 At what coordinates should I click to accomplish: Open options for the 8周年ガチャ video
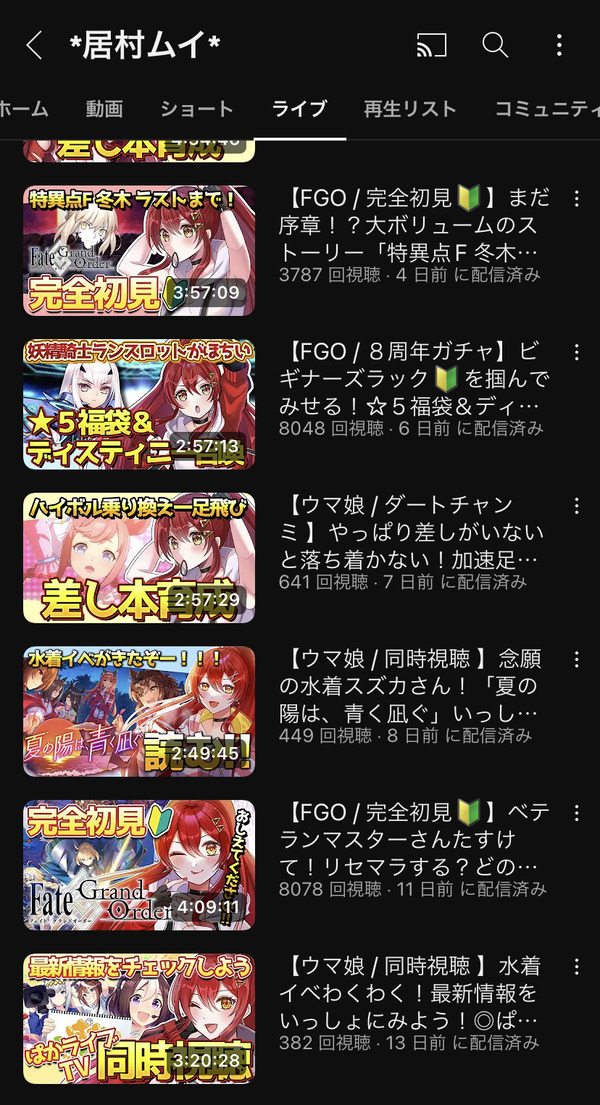tap(577, 351)
